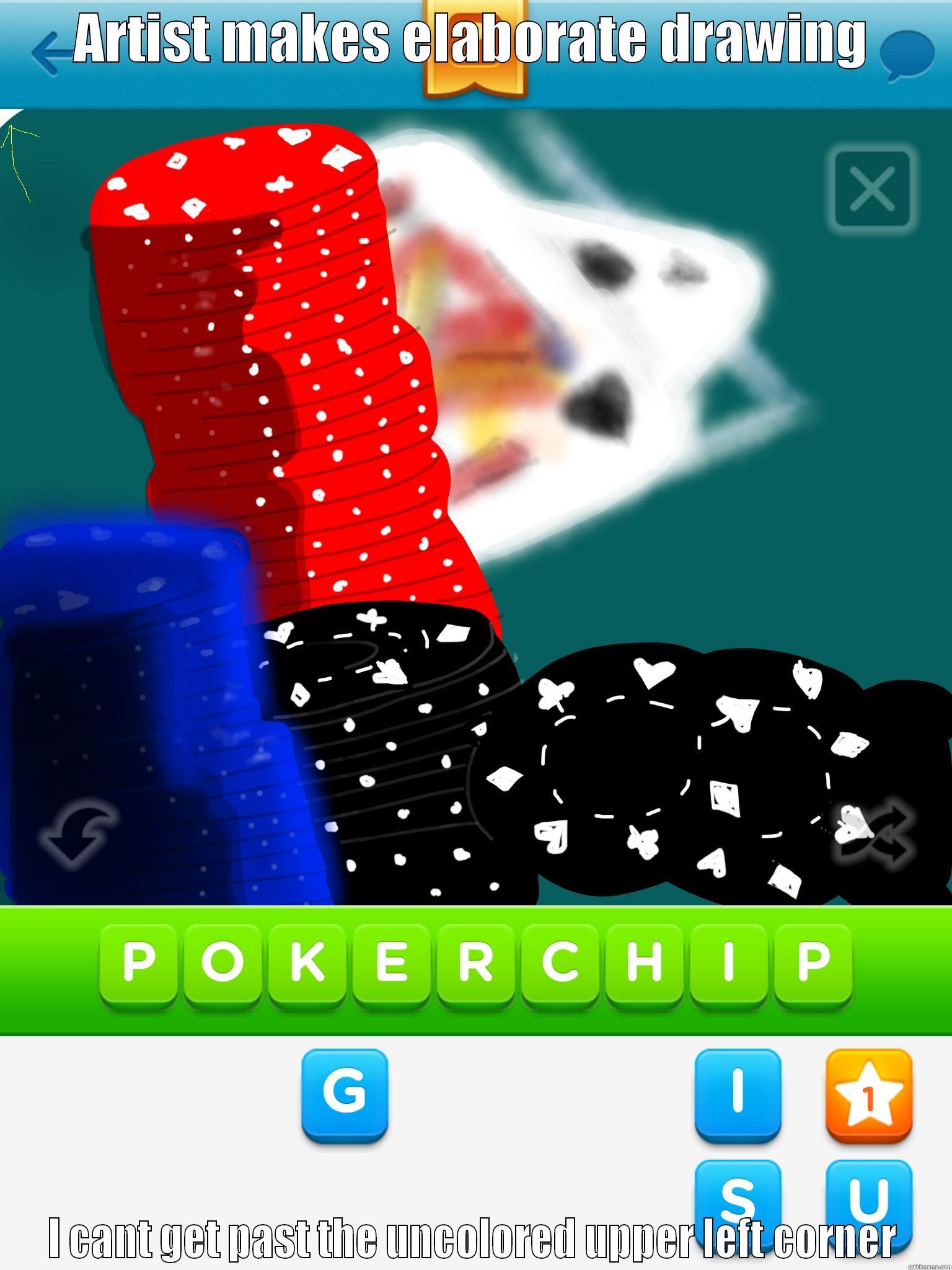Remove the green H from the answer
The image size is (952, 1270).
644,962
